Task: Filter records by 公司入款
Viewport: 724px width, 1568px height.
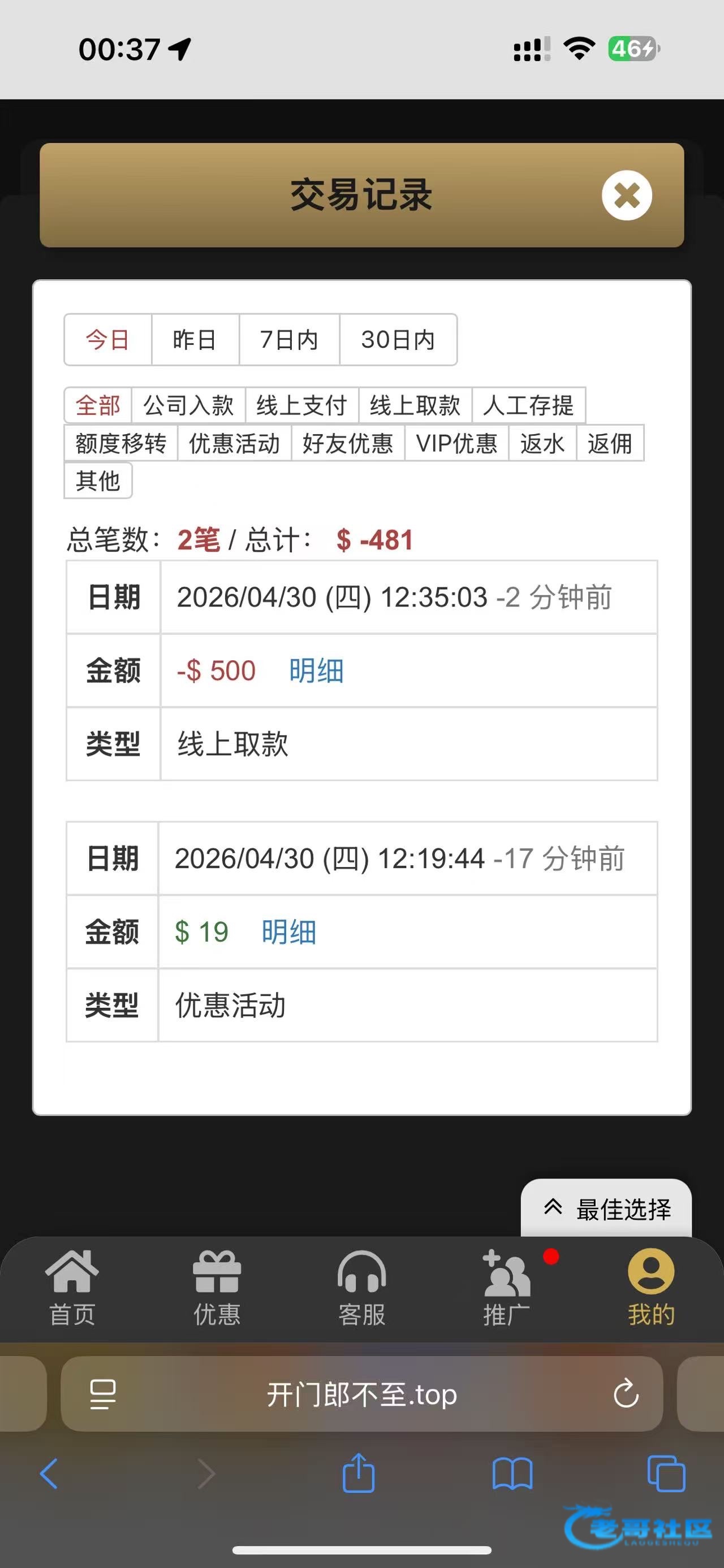Action: click(188, 405)
